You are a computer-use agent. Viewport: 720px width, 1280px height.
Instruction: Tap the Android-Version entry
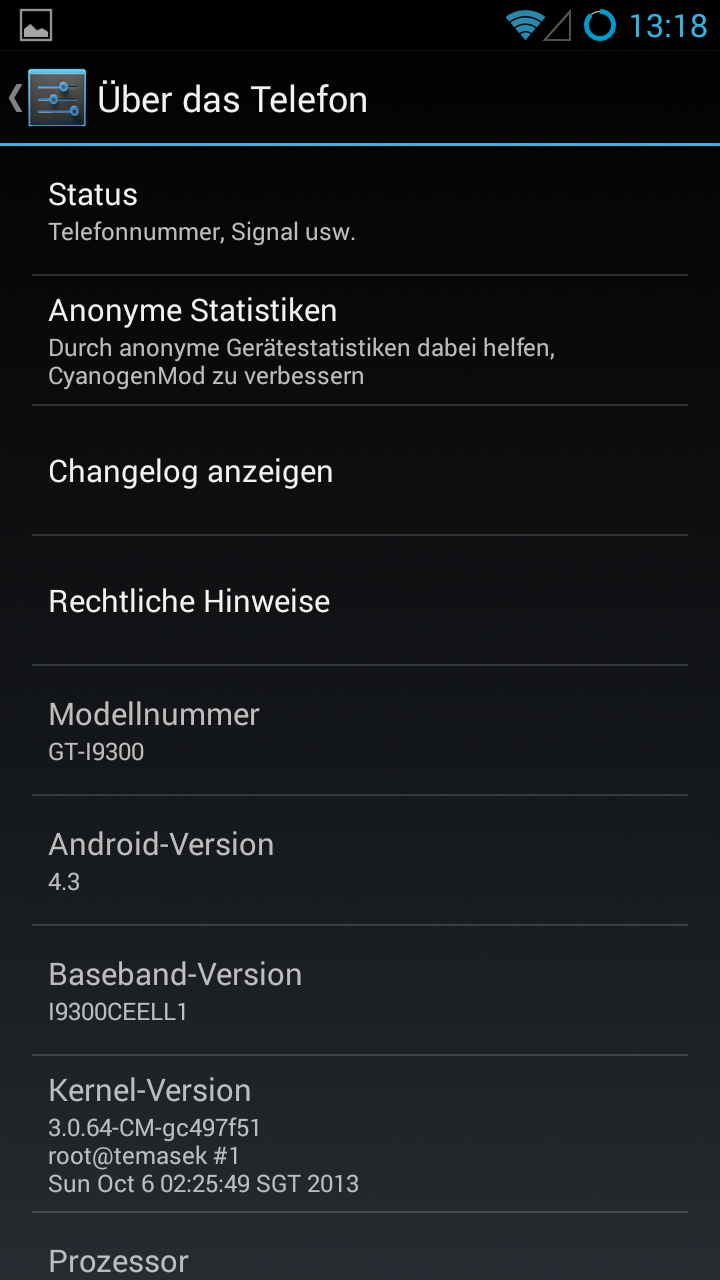pos(360,861)
